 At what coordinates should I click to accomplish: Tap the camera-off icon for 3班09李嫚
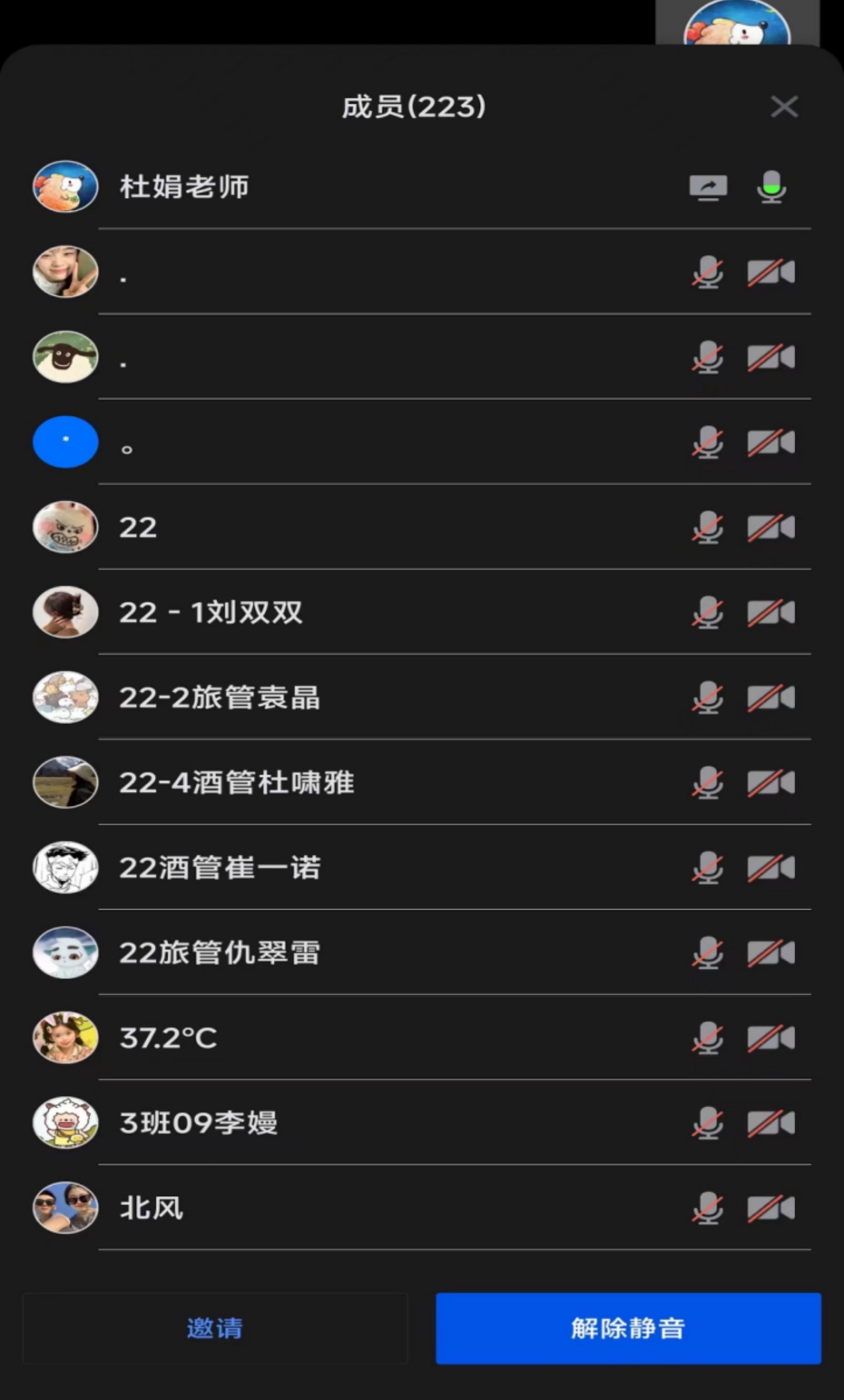click(771, 1123)
